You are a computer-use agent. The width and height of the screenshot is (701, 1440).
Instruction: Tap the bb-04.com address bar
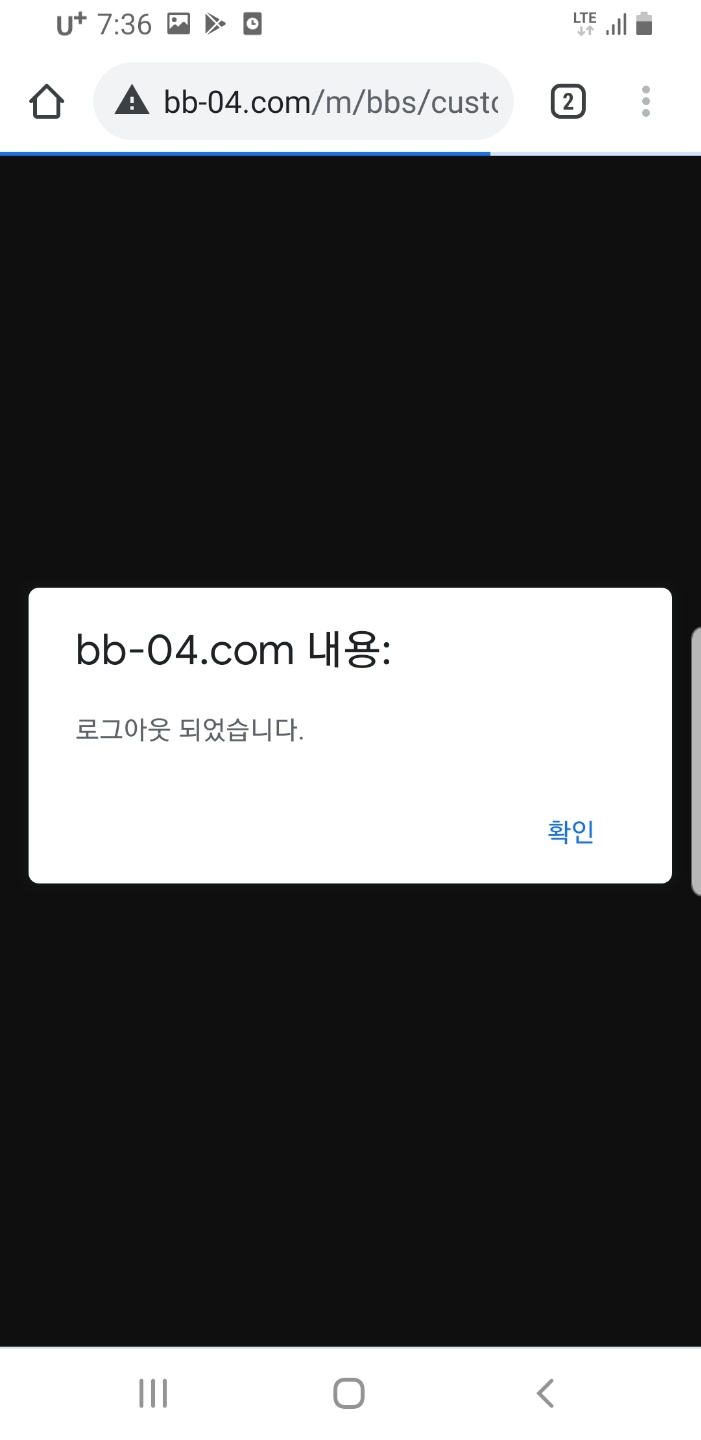click(x=330, y=102)
